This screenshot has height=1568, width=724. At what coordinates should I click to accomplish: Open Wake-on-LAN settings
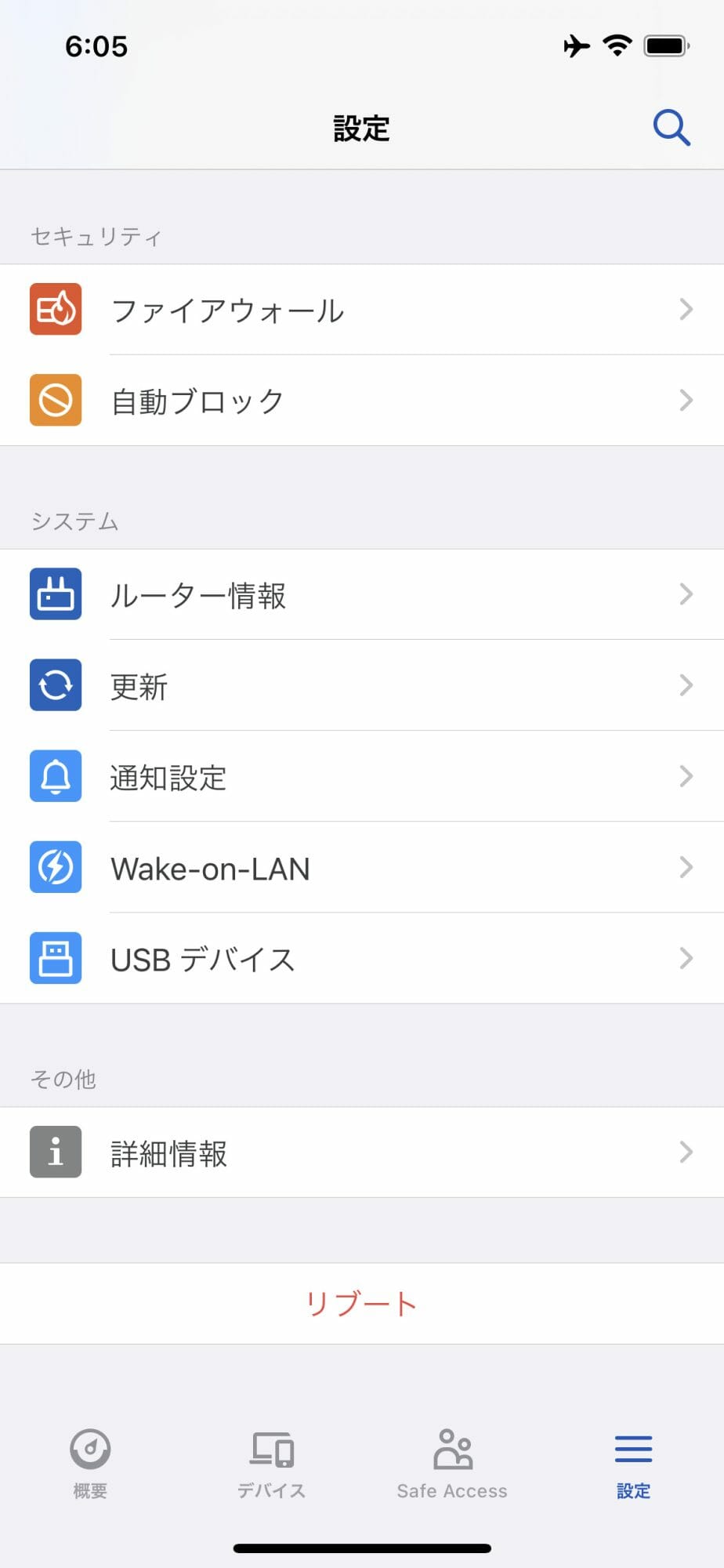[x=362, y=867]
